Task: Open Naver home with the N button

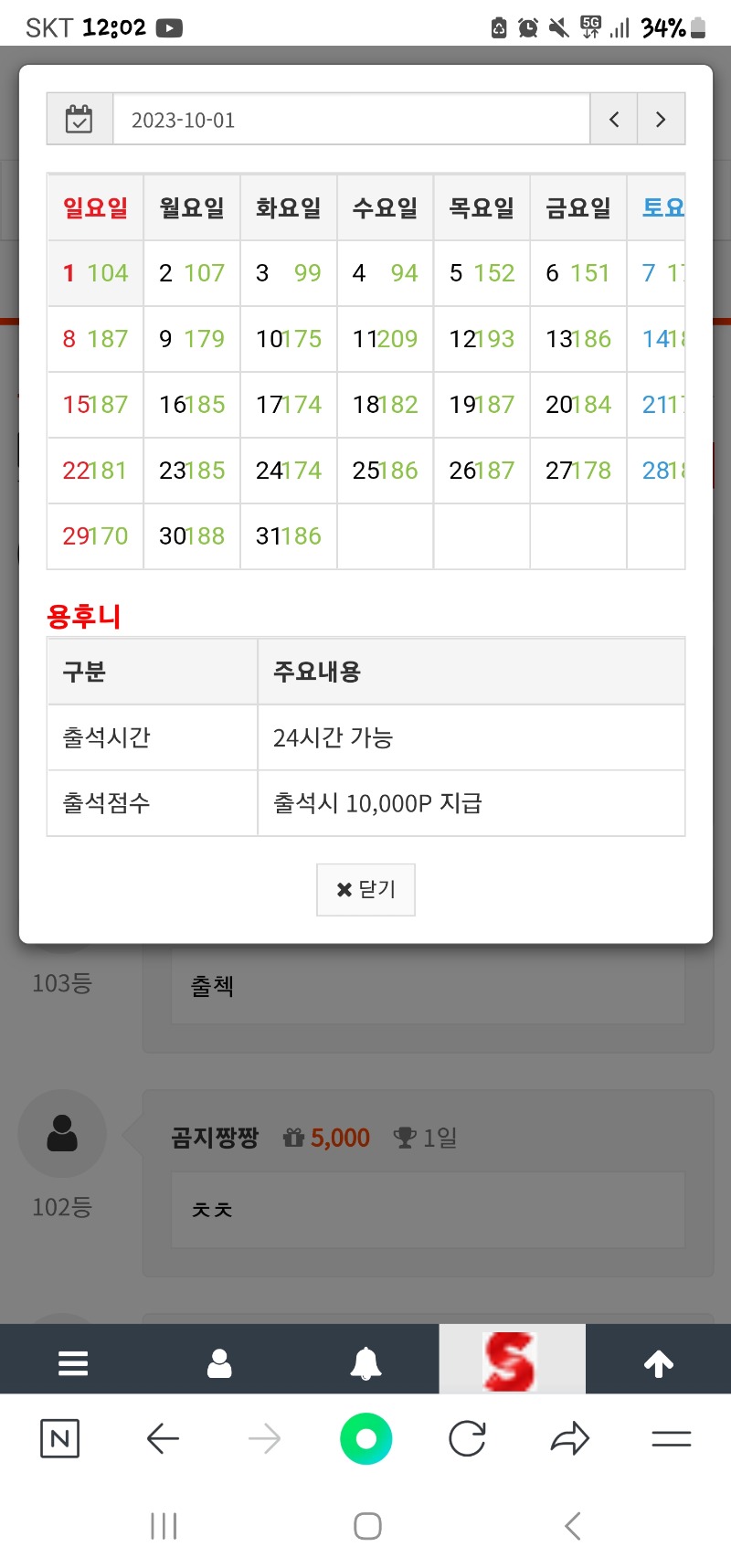Action: (x=60, y=1439)
